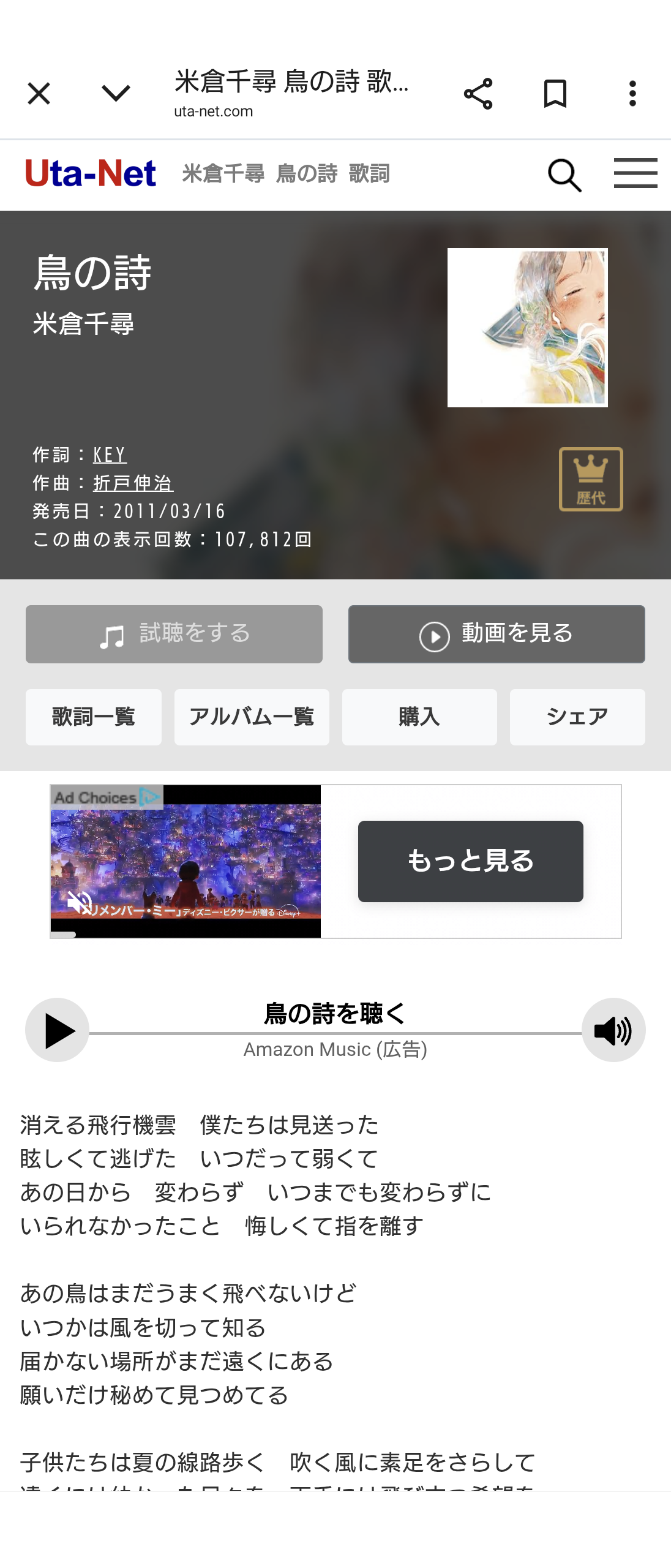Open composer 折戸伸治 link

coord(133,483)
